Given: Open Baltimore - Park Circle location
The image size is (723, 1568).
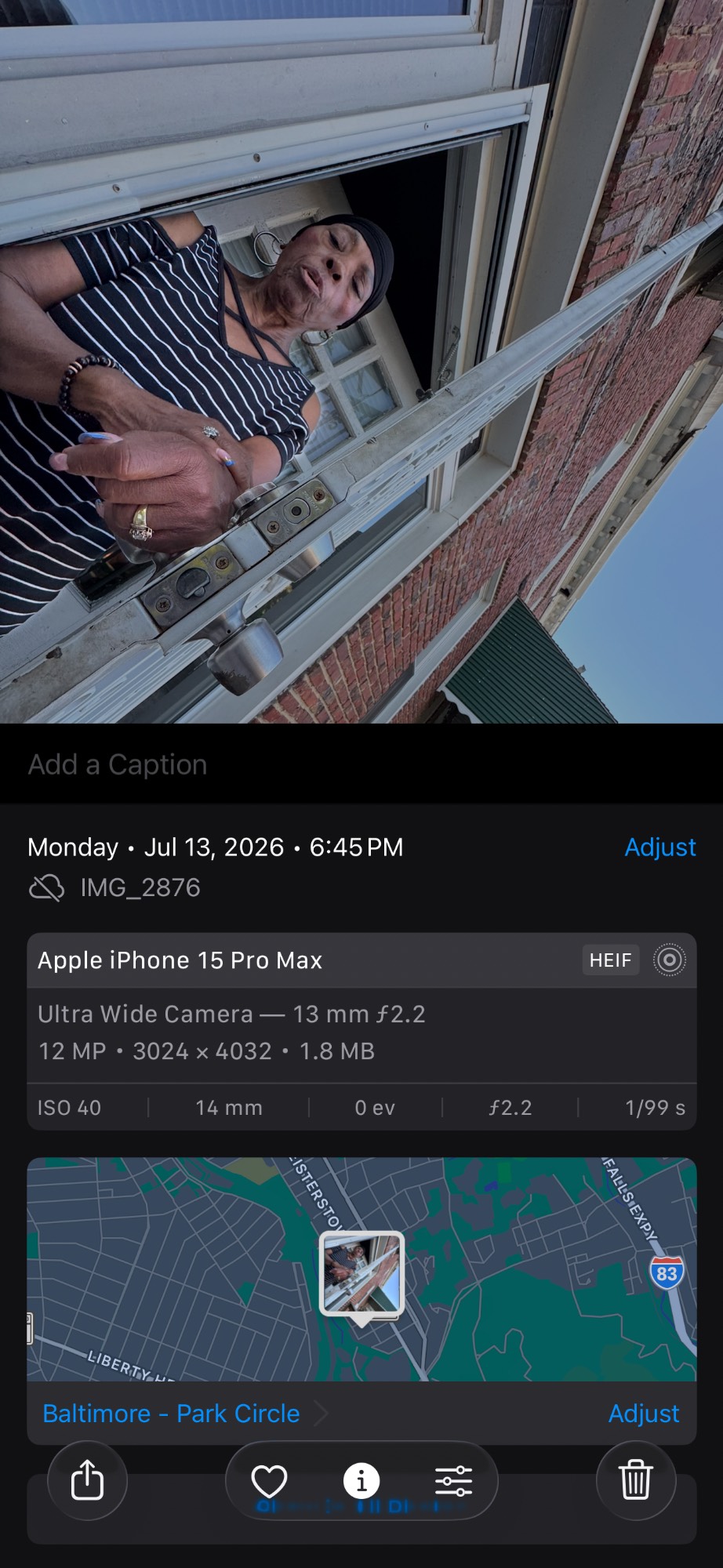Looking at the screenshot, I should [171, 1414].
